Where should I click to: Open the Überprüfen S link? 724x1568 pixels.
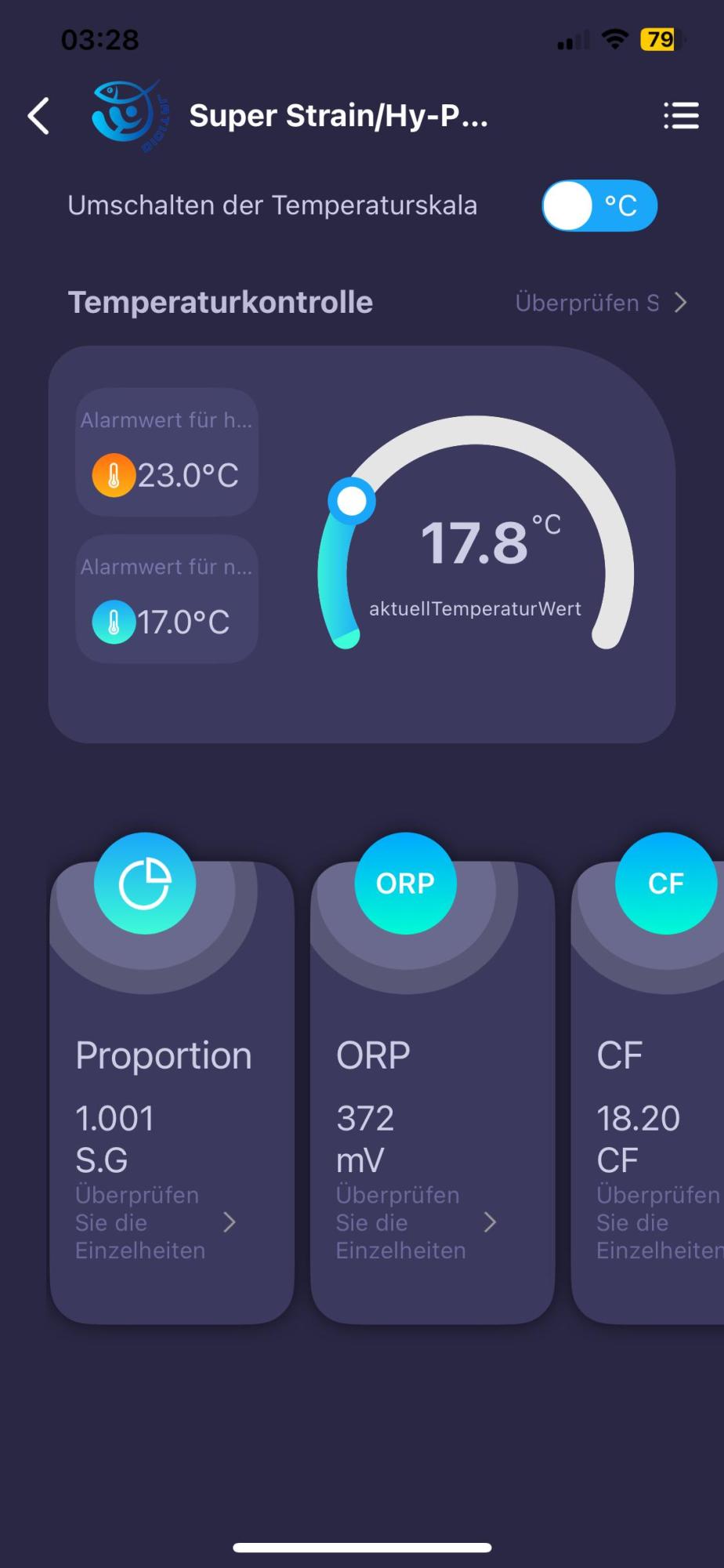pyautogui.click(x=601, y=303)
